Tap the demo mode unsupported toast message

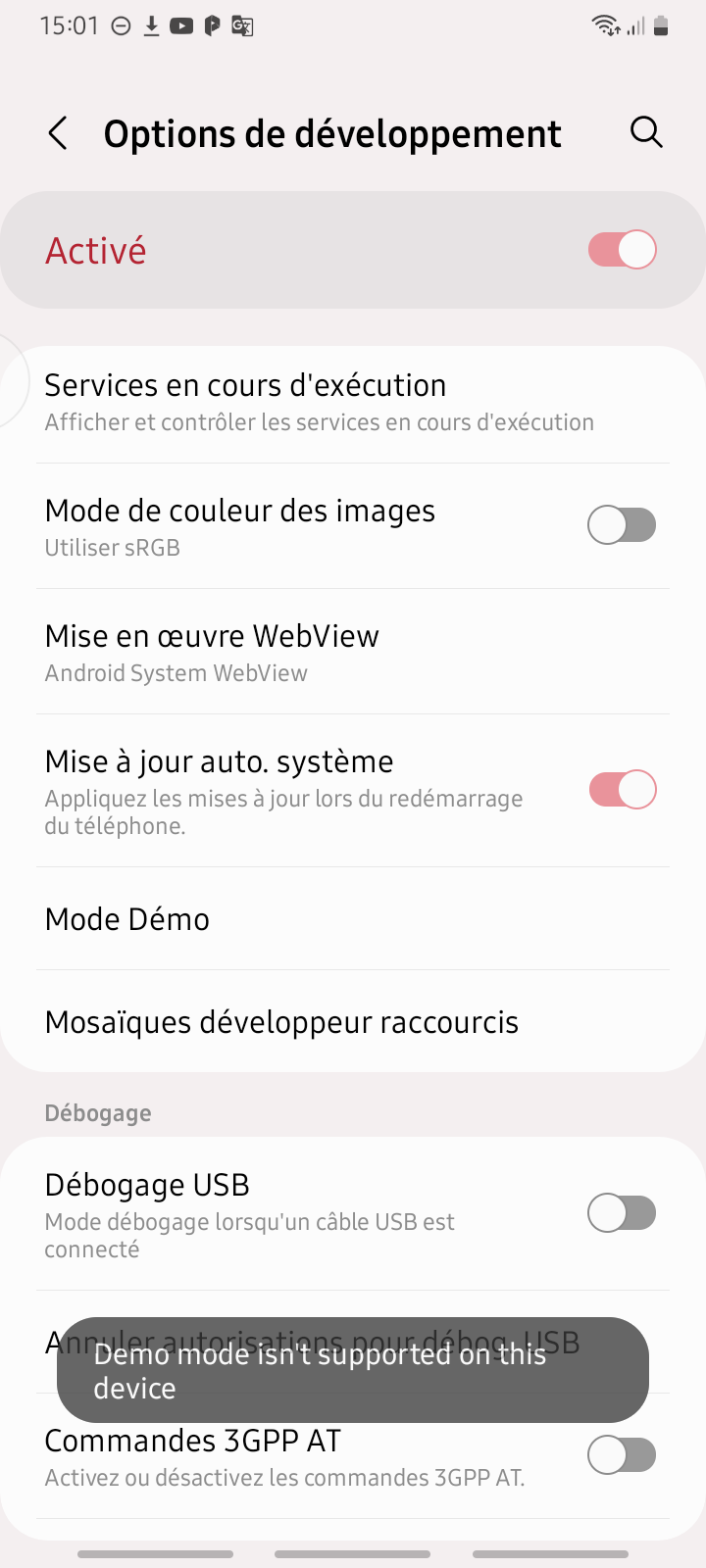(x=353, y=1369)
